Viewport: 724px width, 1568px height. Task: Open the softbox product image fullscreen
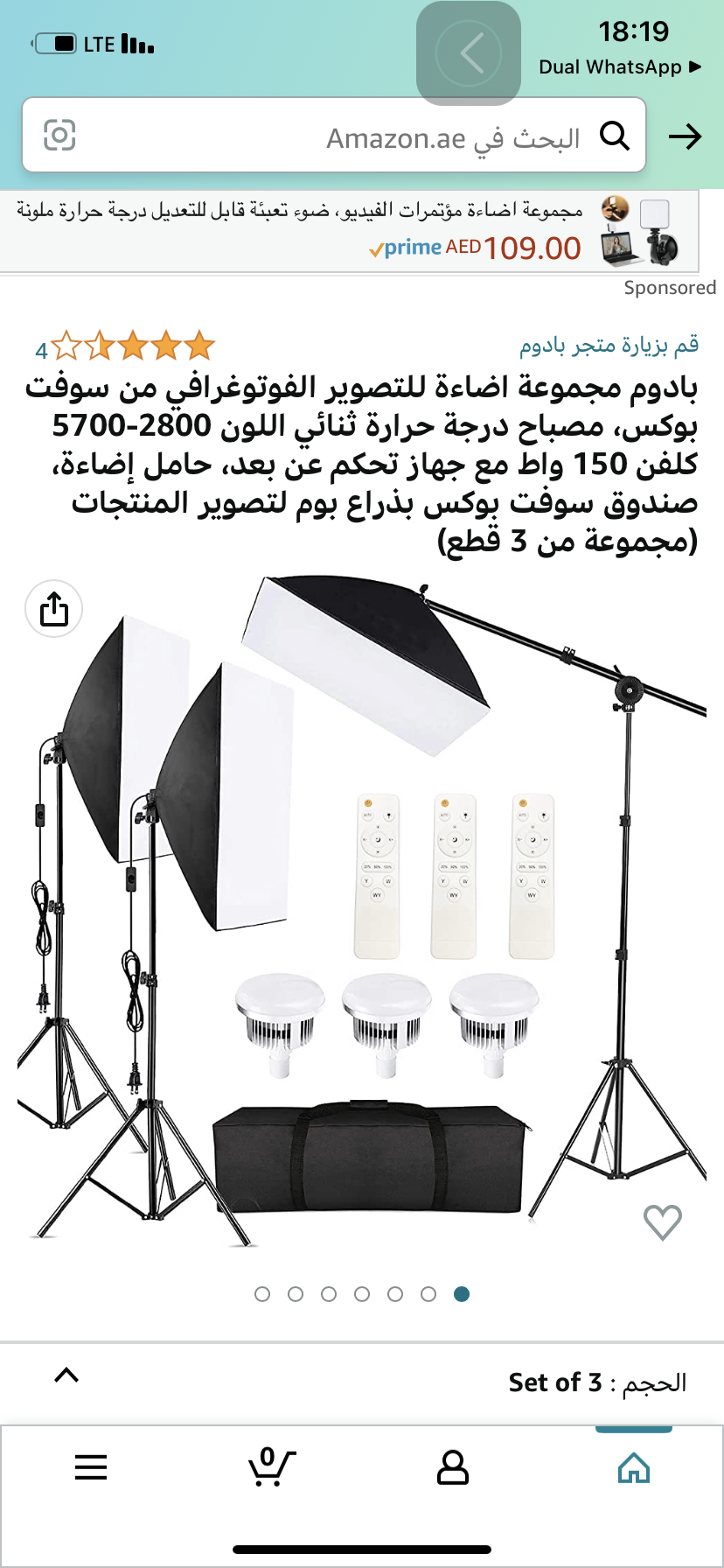point(362,908)
